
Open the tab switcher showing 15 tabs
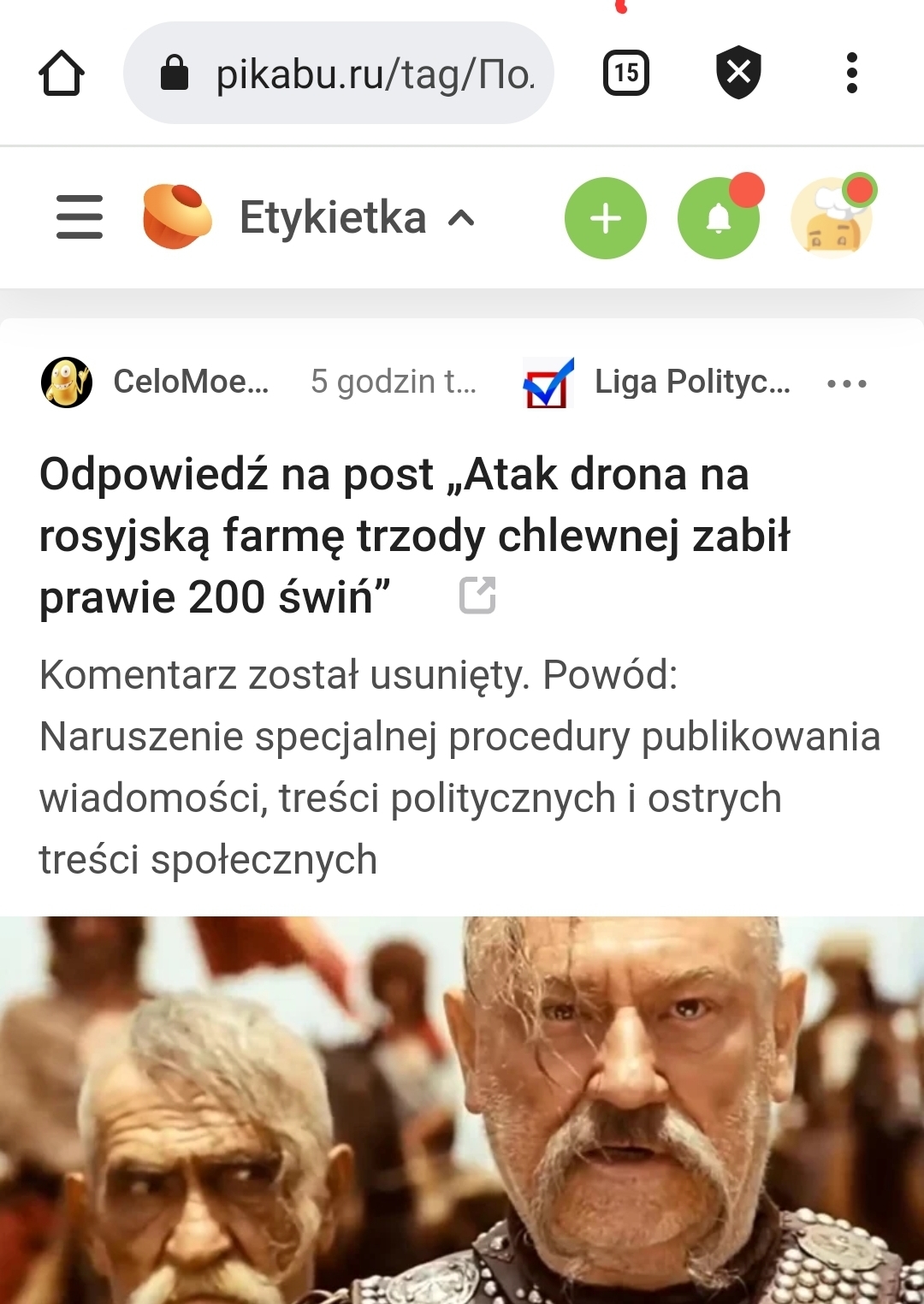[626, 74]
